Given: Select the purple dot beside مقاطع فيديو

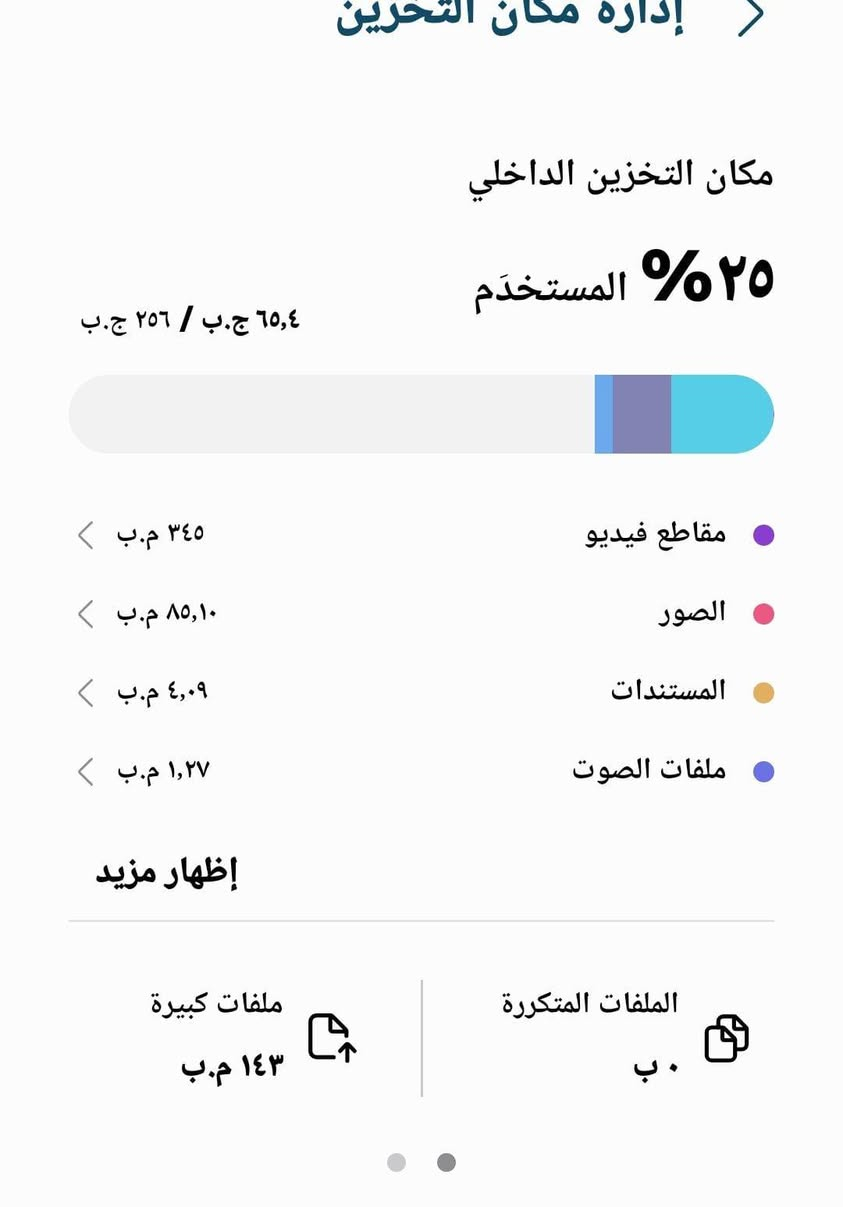Looking at the screenshot, I should coord(765,534).
